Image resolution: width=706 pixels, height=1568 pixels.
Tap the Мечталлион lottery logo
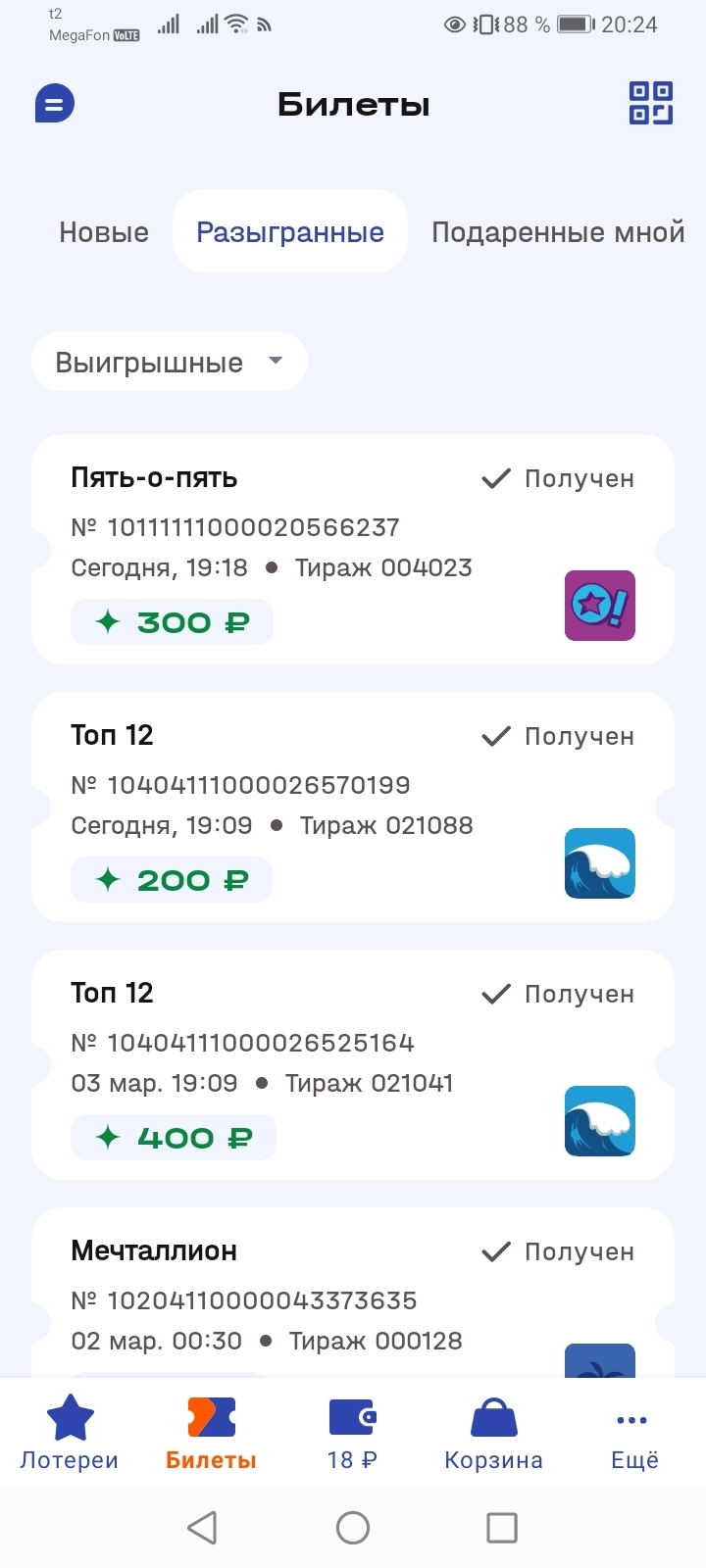click(x=599, y=1362)
